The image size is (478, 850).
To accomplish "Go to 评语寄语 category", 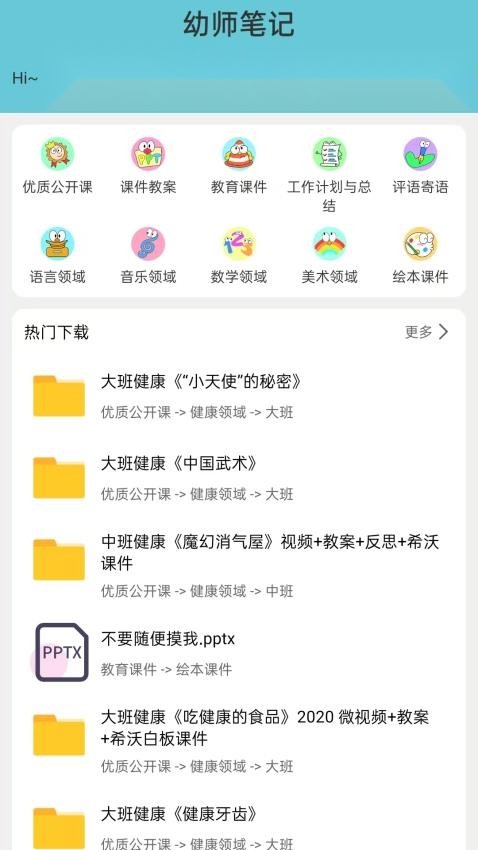I will (x=420, y=165).
